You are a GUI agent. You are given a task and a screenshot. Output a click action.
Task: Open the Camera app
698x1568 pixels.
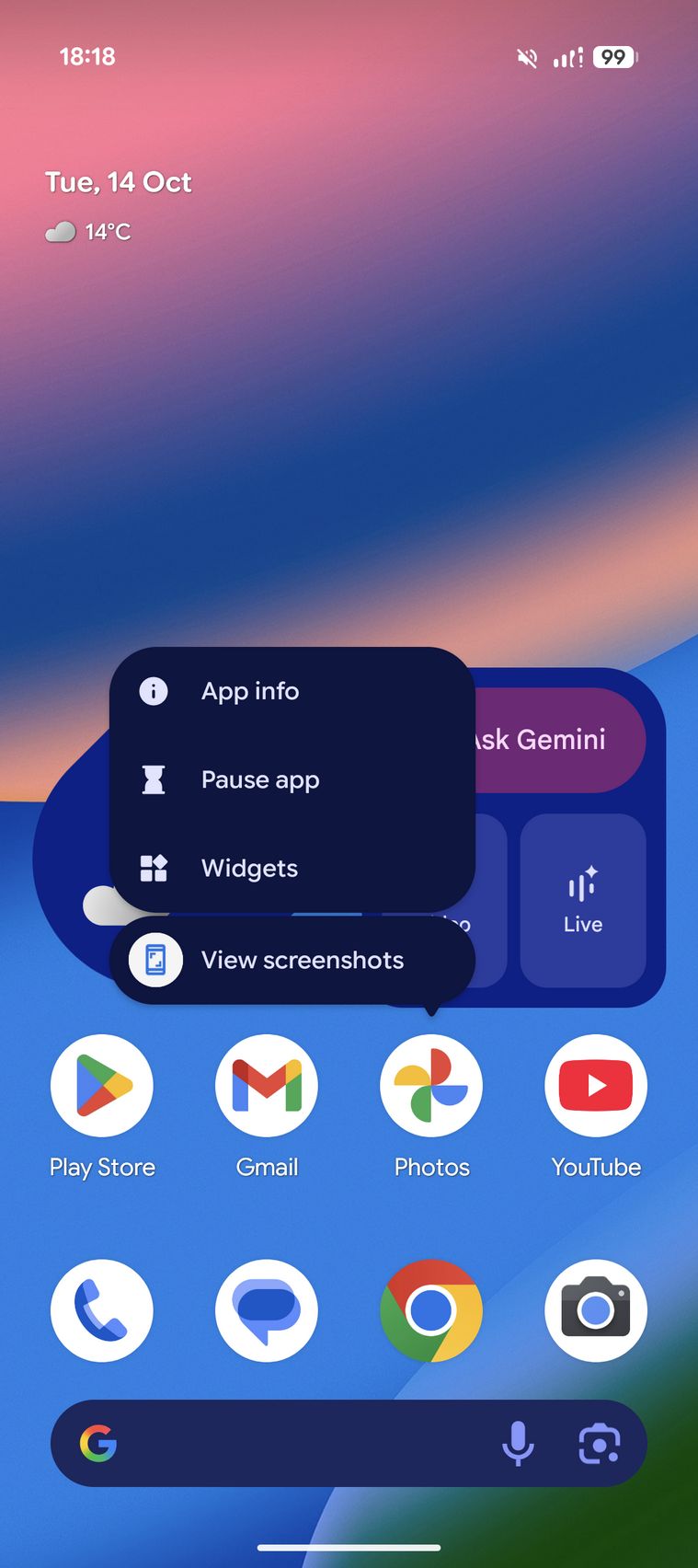tap(596, 1310)
